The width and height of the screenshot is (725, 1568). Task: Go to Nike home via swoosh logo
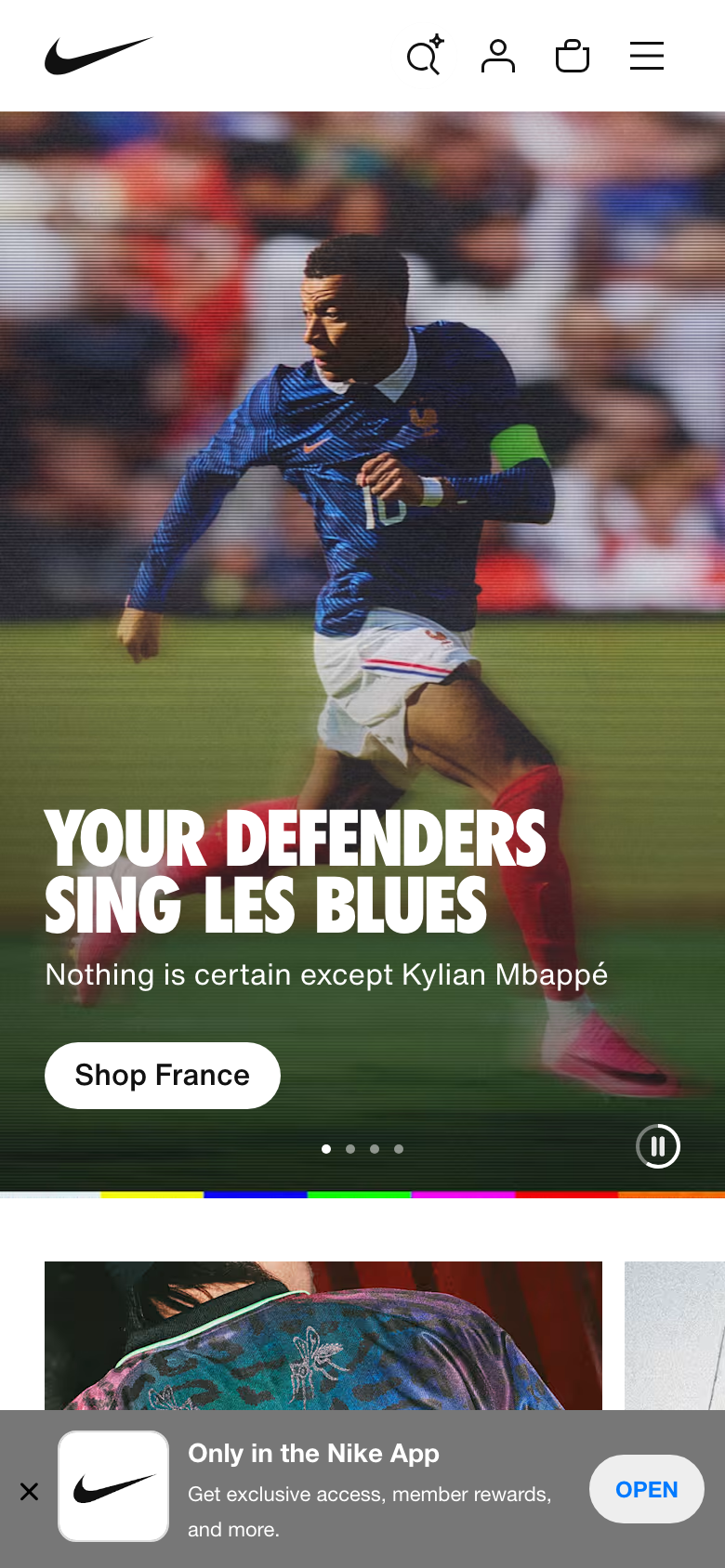pos(99,56)
